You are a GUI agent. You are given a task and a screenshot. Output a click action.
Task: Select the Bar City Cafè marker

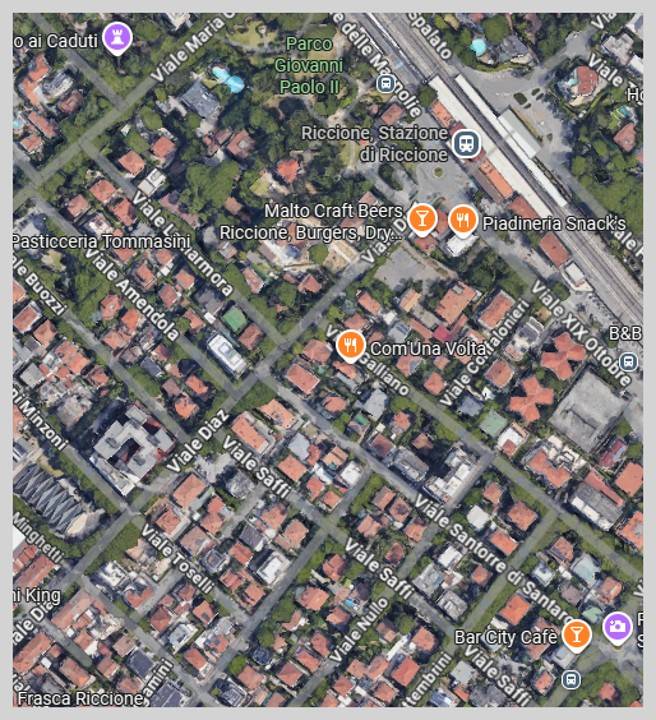(x=576, y=633)
